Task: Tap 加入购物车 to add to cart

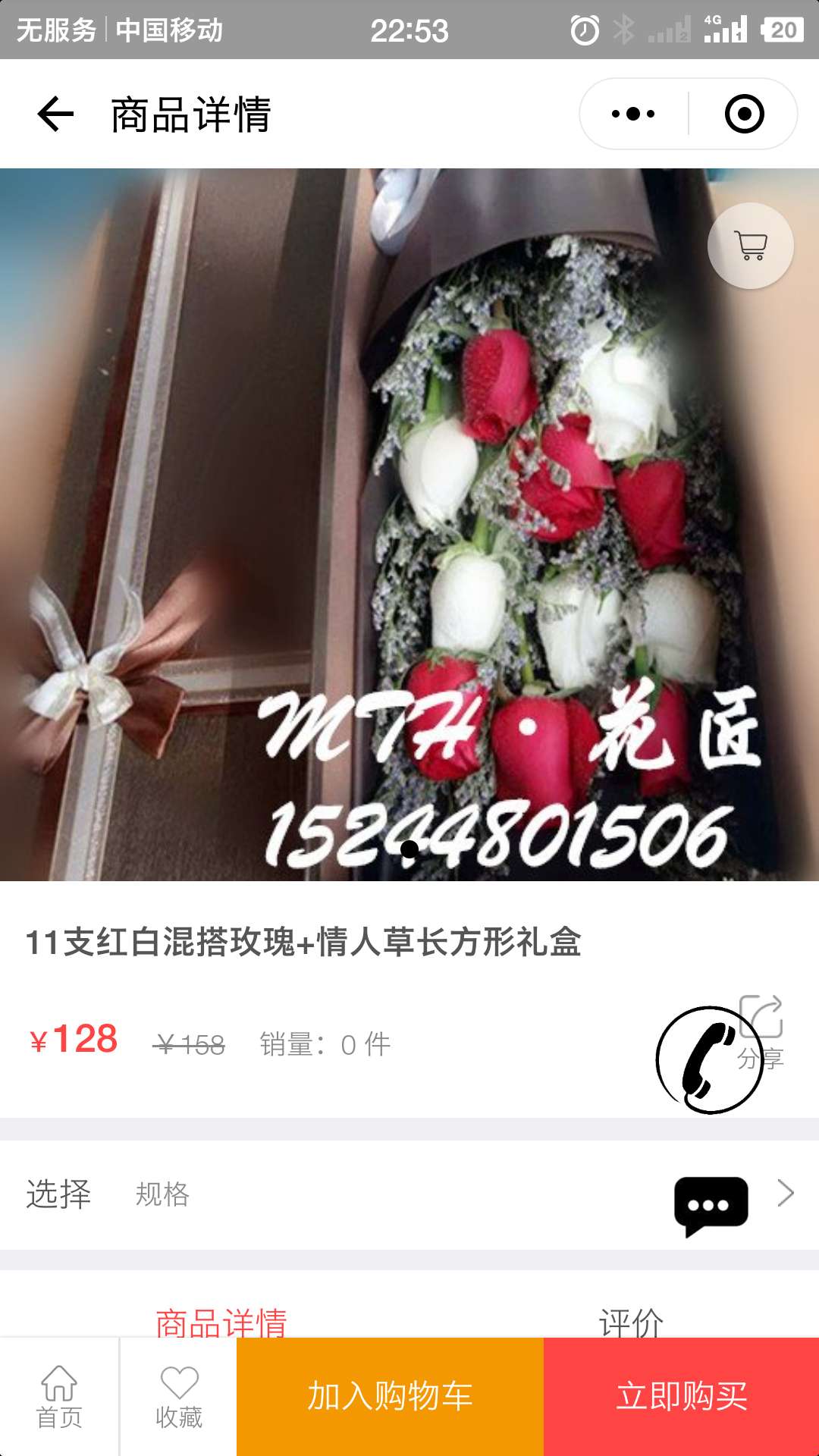Action: [x=390, y=1397]
